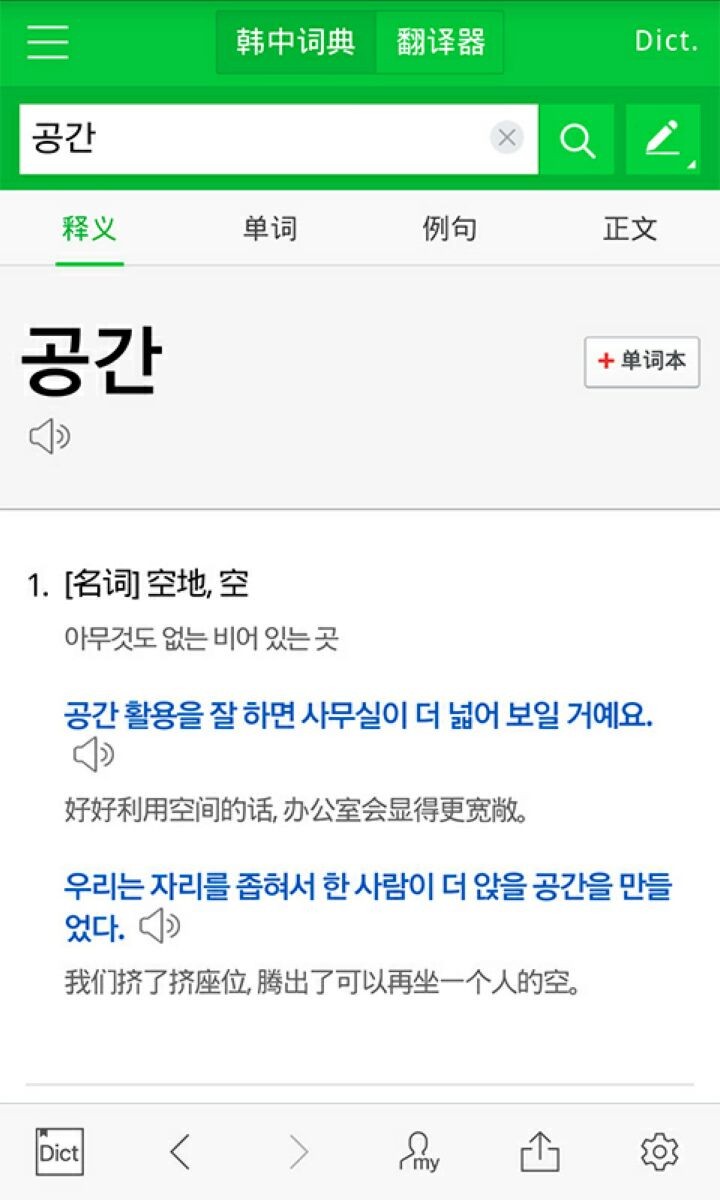Play pronunciation of headword 공간
This screenshot has width=720, height=1200.
pyautogui.click(x=49, y=437)
